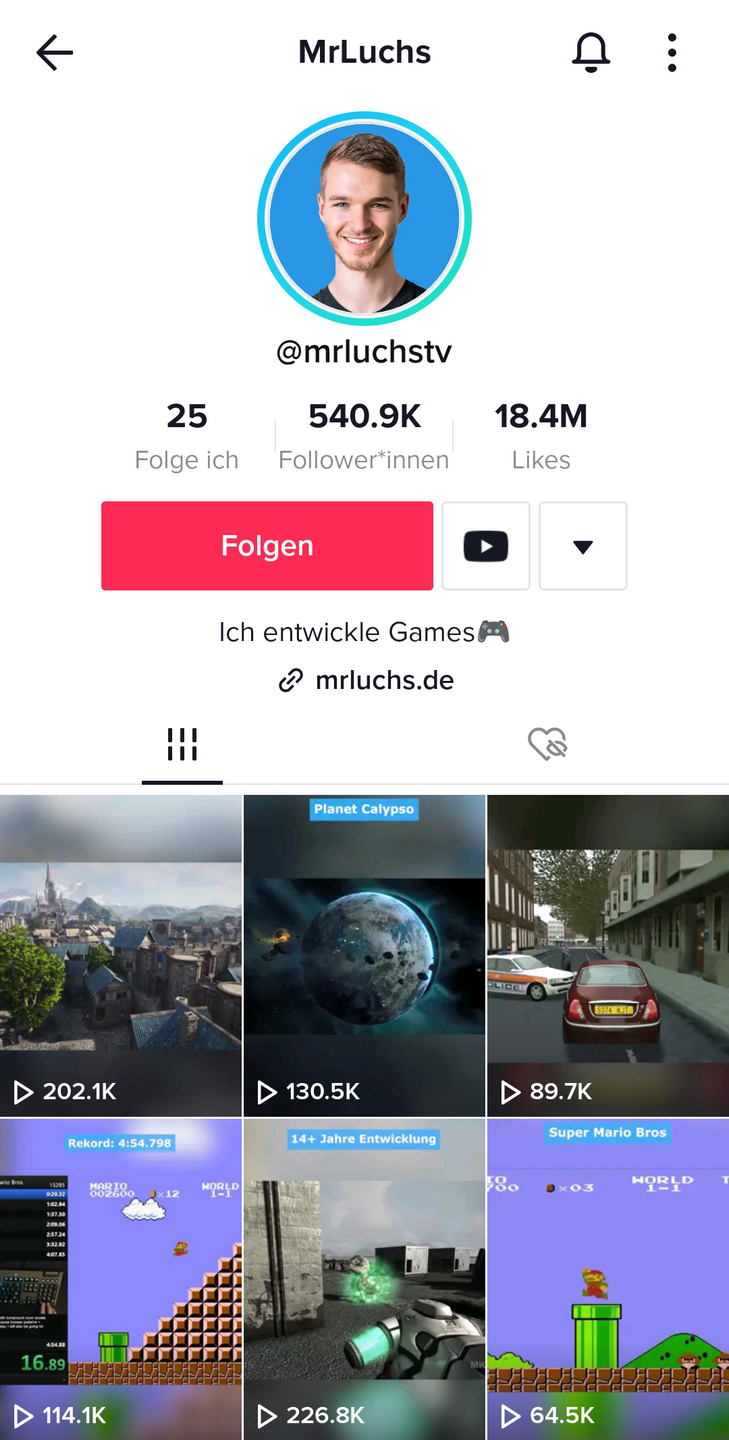Open the police car video with 89.7K views
The width and height of the screenshot is (729, 1440).
pyautogui.click(x=608, y=955)
